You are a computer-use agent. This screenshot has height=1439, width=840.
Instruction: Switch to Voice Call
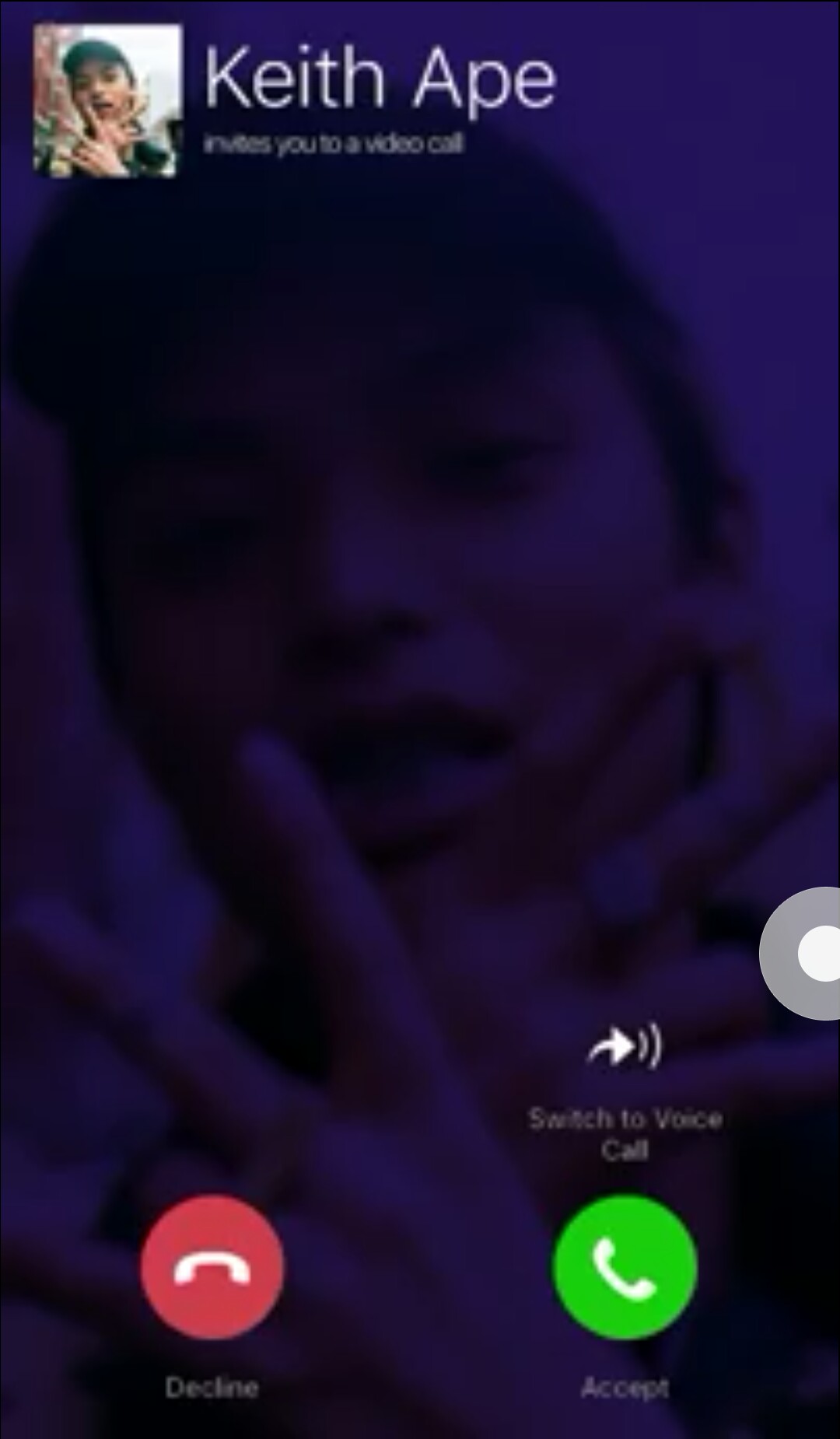coord(625,1048)
